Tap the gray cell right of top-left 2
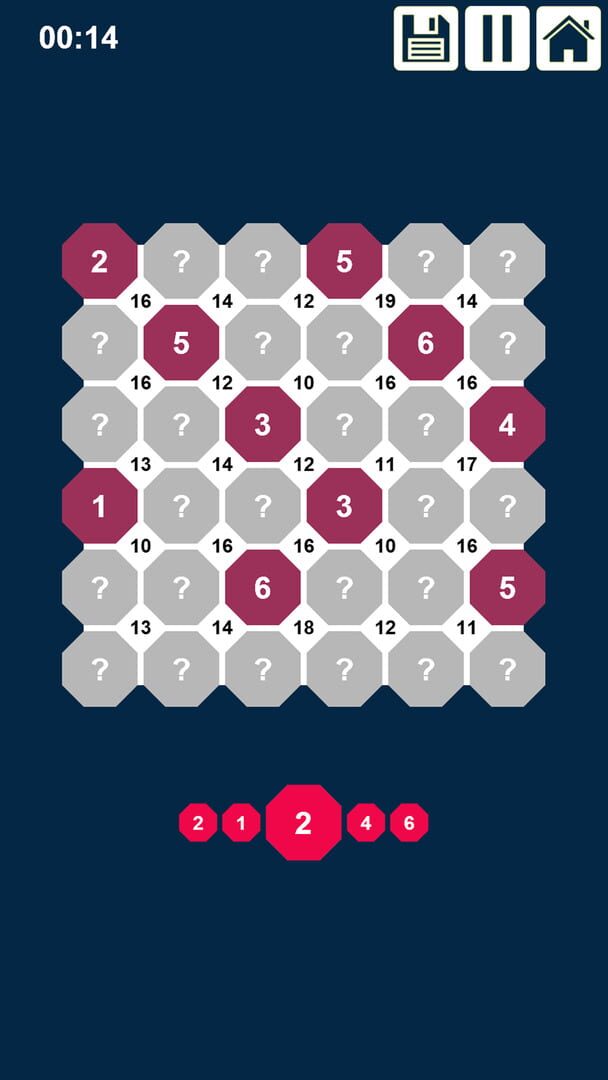This screenshot has height=1080, width=608. 181,262
